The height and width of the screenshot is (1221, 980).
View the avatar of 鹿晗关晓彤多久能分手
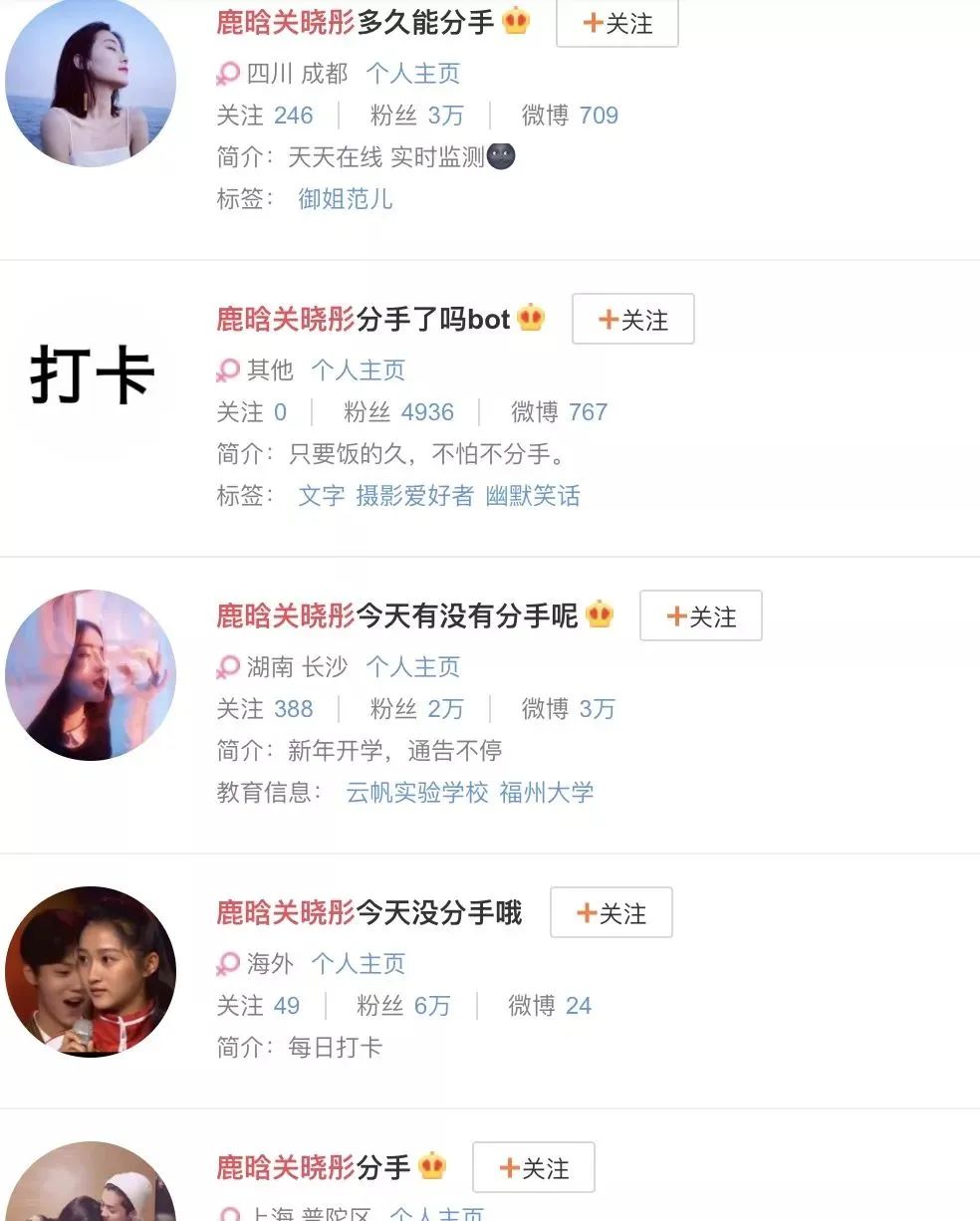[91, 81]
